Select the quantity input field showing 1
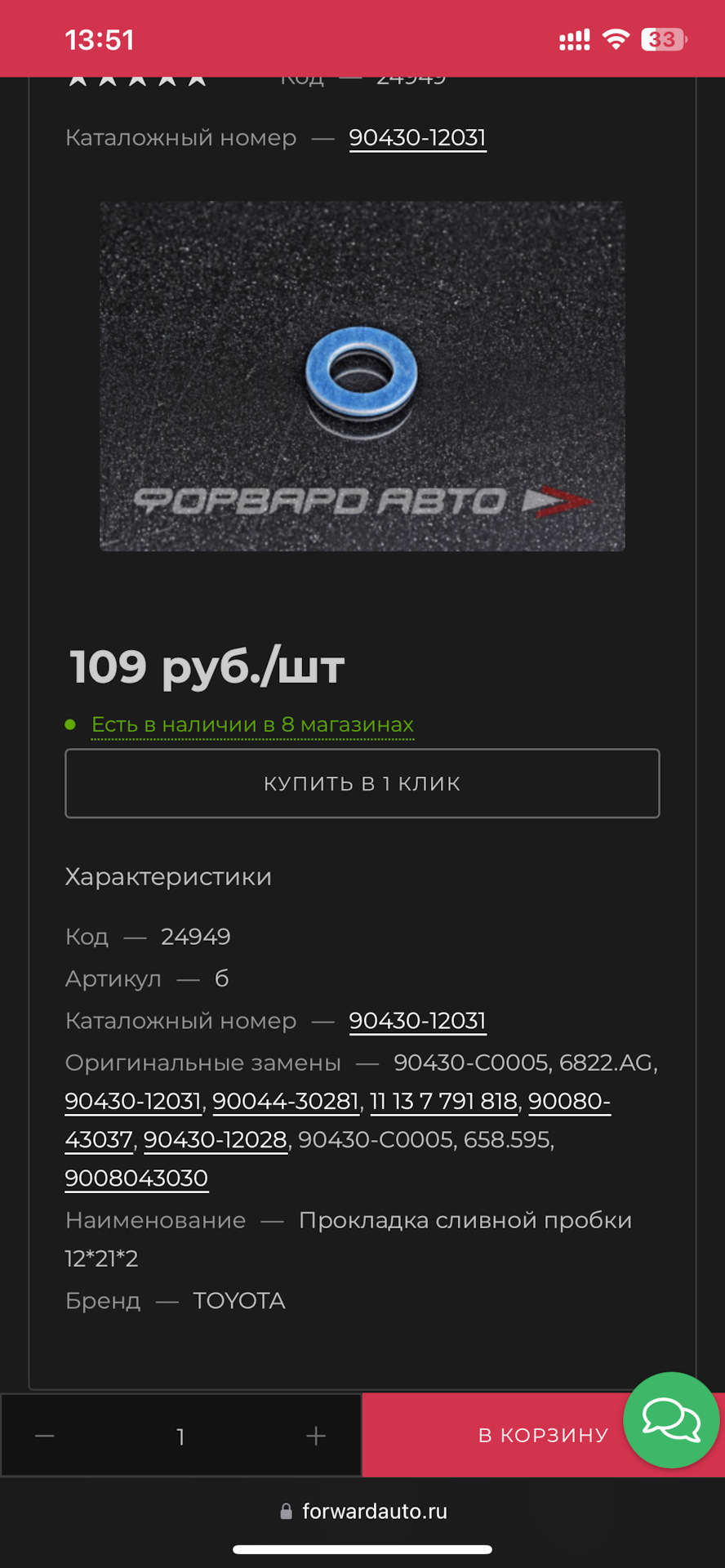The image size is (725, 1568). (x=180, y=1435)
